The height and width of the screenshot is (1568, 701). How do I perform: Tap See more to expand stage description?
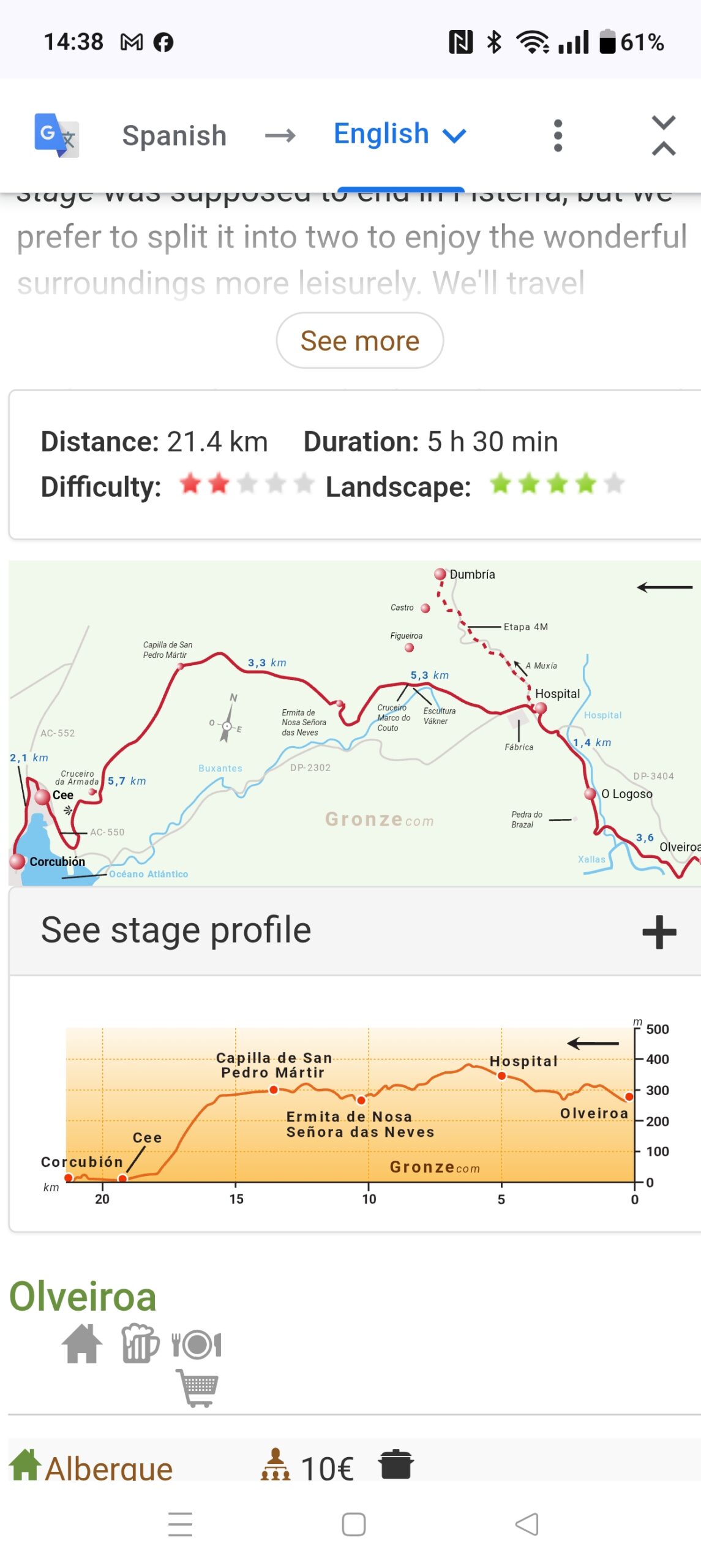pyautogui.click(x=359, y=341)
